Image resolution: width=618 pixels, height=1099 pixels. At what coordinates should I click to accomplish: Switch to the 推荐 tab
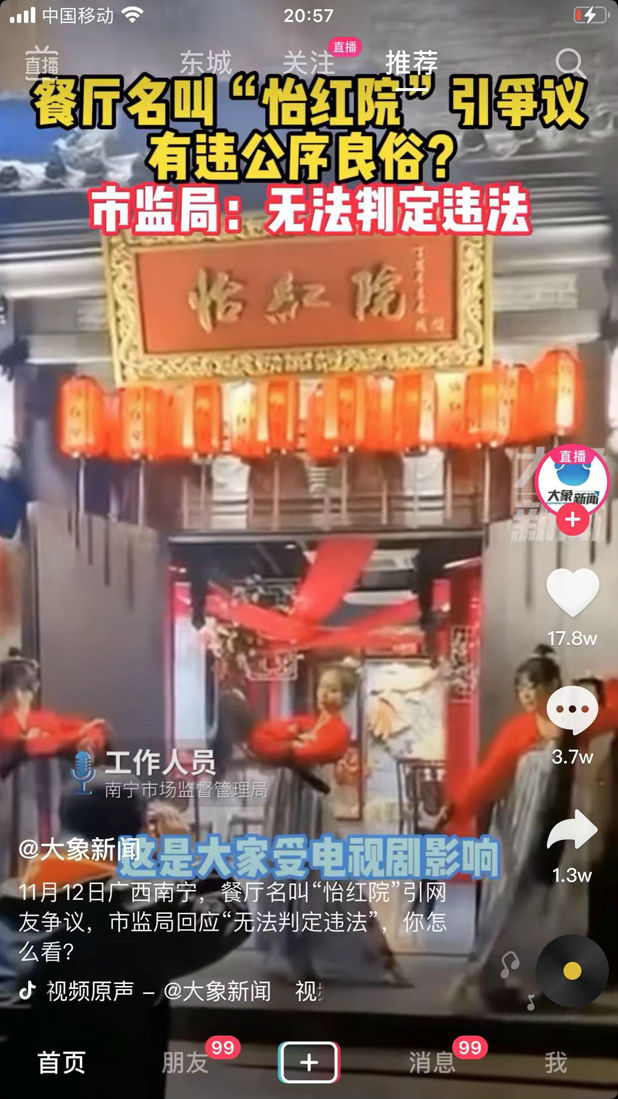tap(411, 63)
